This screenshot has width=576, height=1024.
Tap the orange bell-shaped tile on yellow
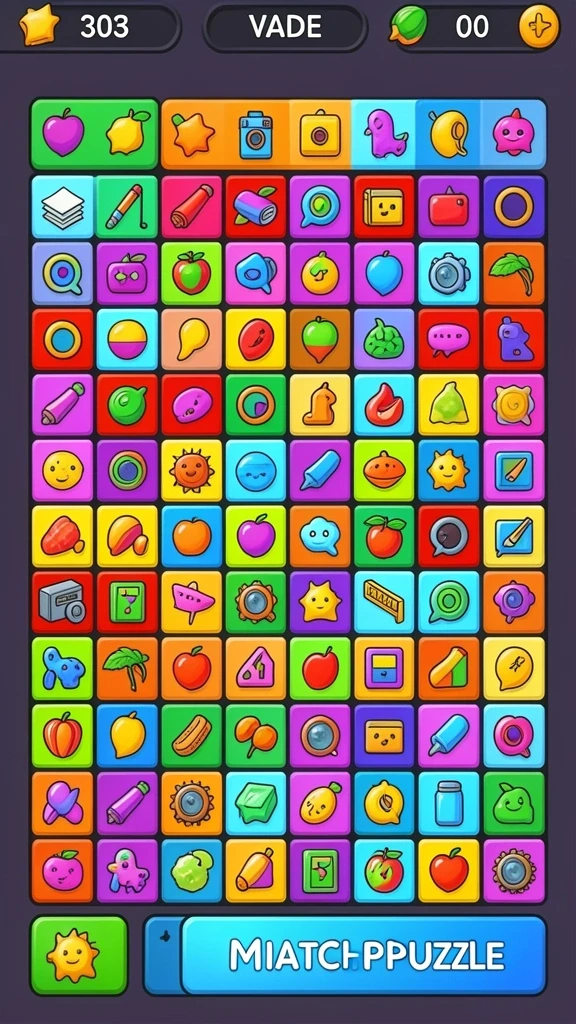[320, 404]
